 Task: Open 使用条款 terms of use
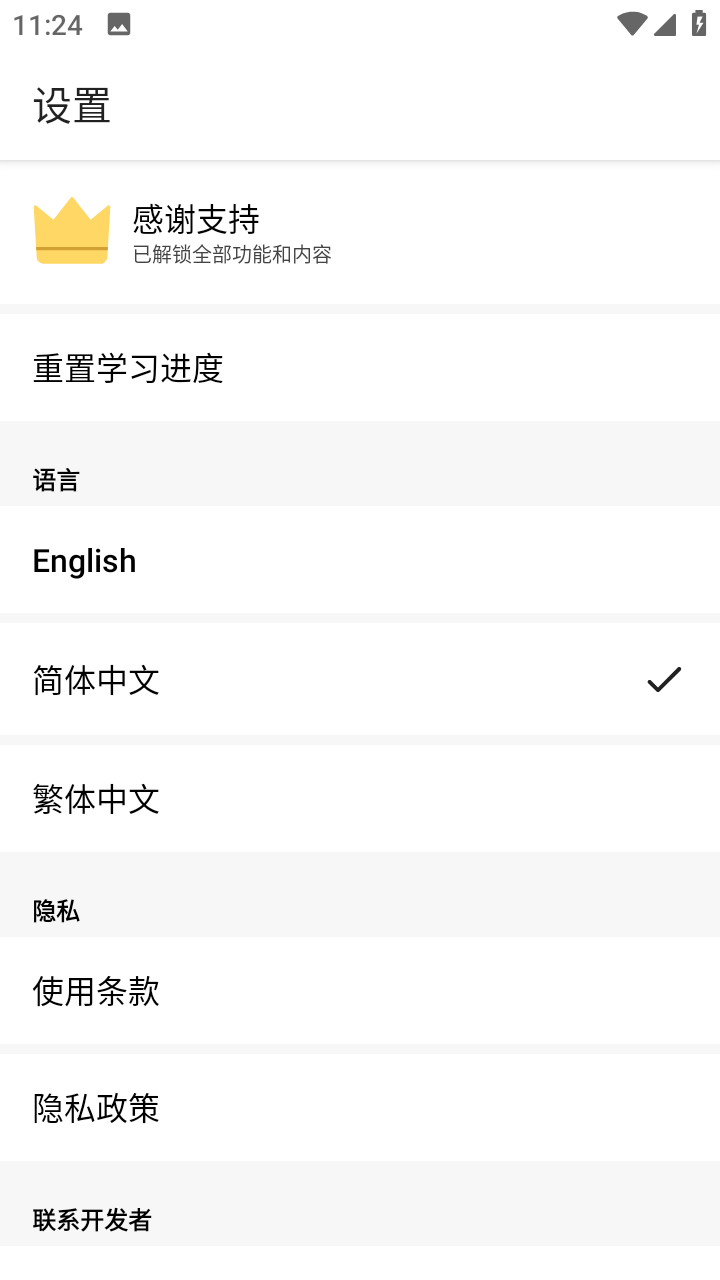tap(360, 991)
